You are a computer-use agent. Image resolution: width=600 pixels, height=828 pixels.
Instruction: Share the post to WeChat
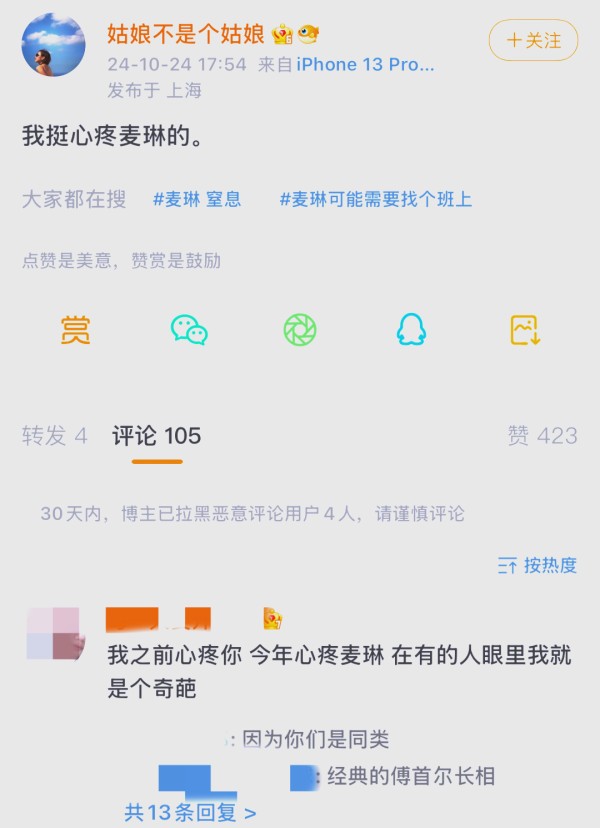coord(188,330)
